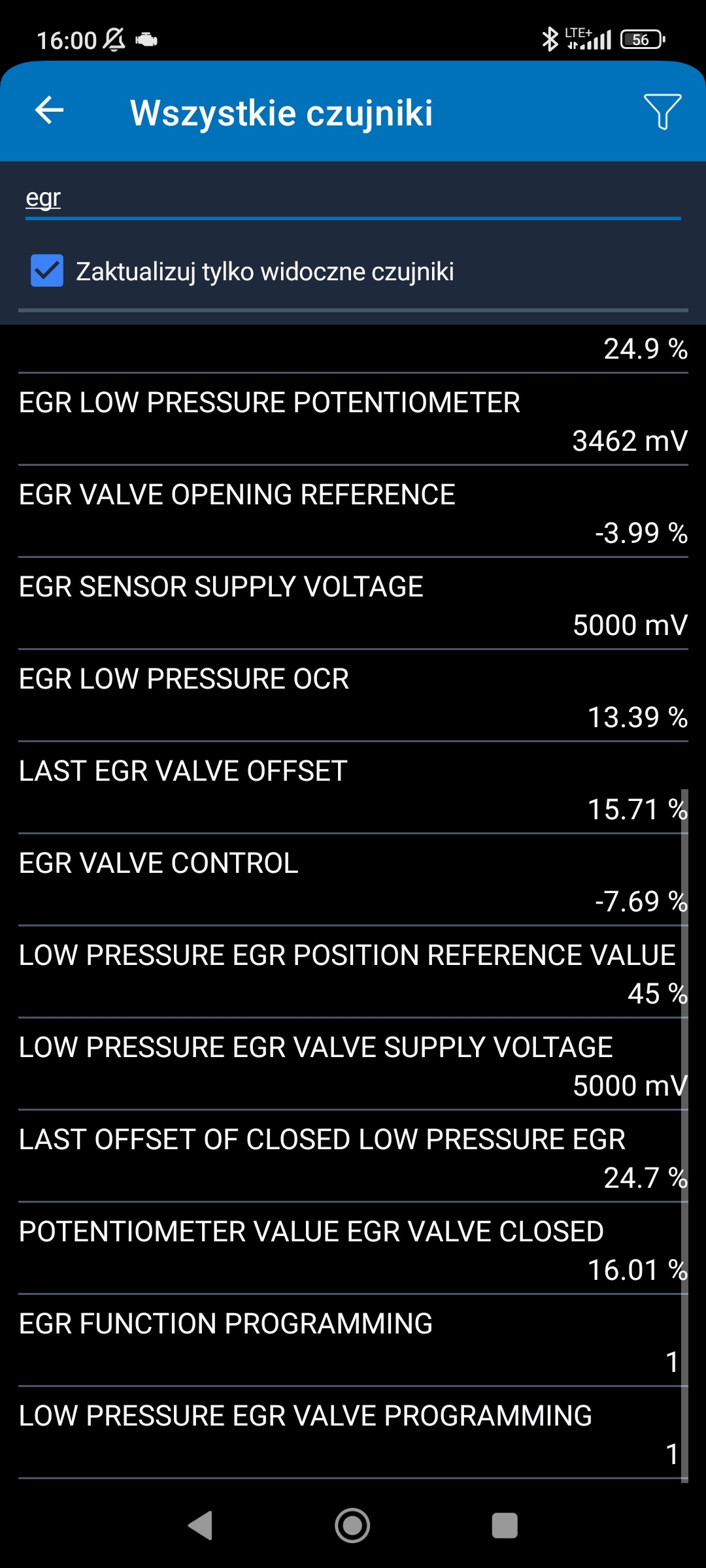Tap the search field containing "egr"
706x1568 pixels.
[353, 198]
